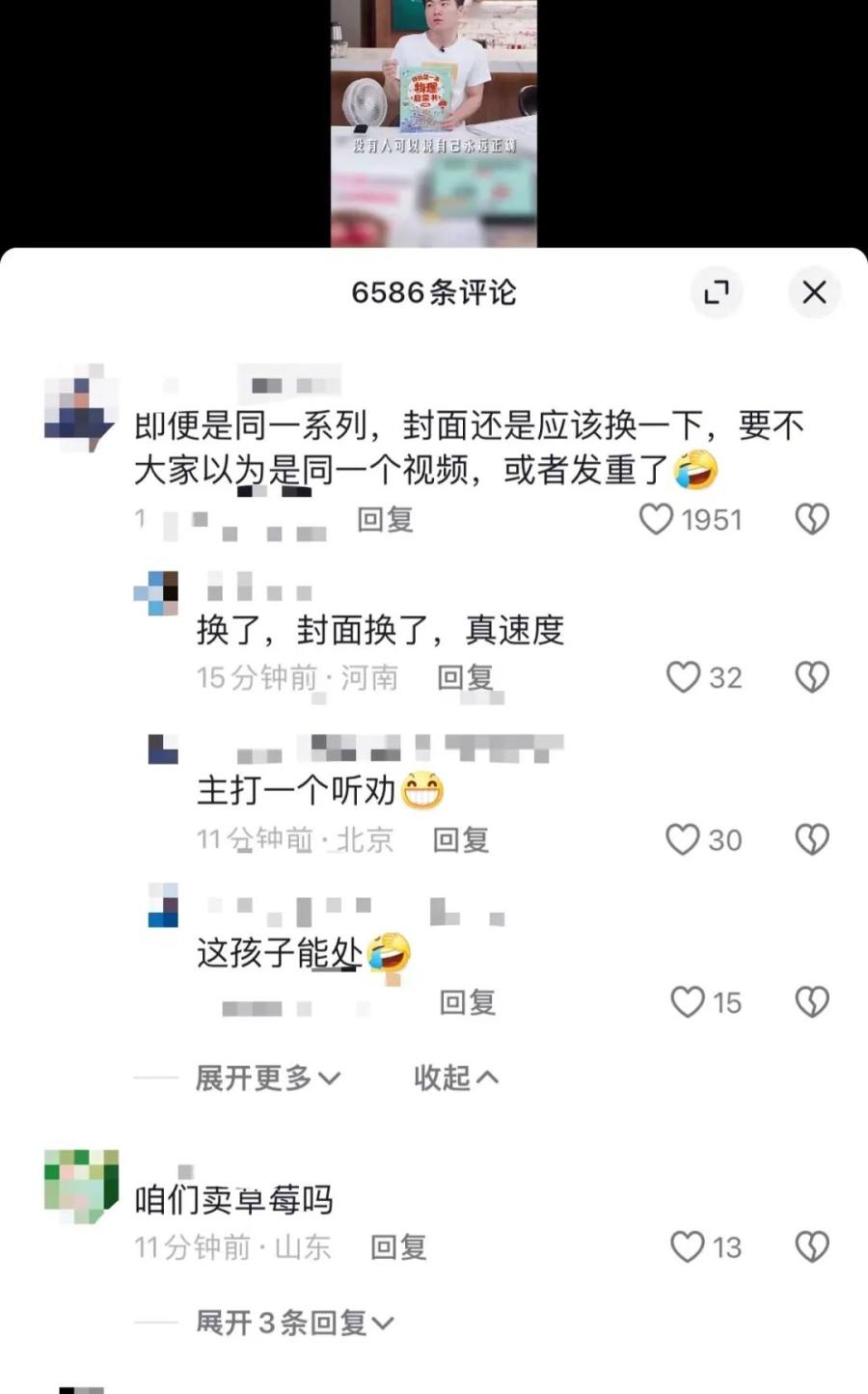
Task: Reply to the Henan user's comment
Action: [465, 677]
